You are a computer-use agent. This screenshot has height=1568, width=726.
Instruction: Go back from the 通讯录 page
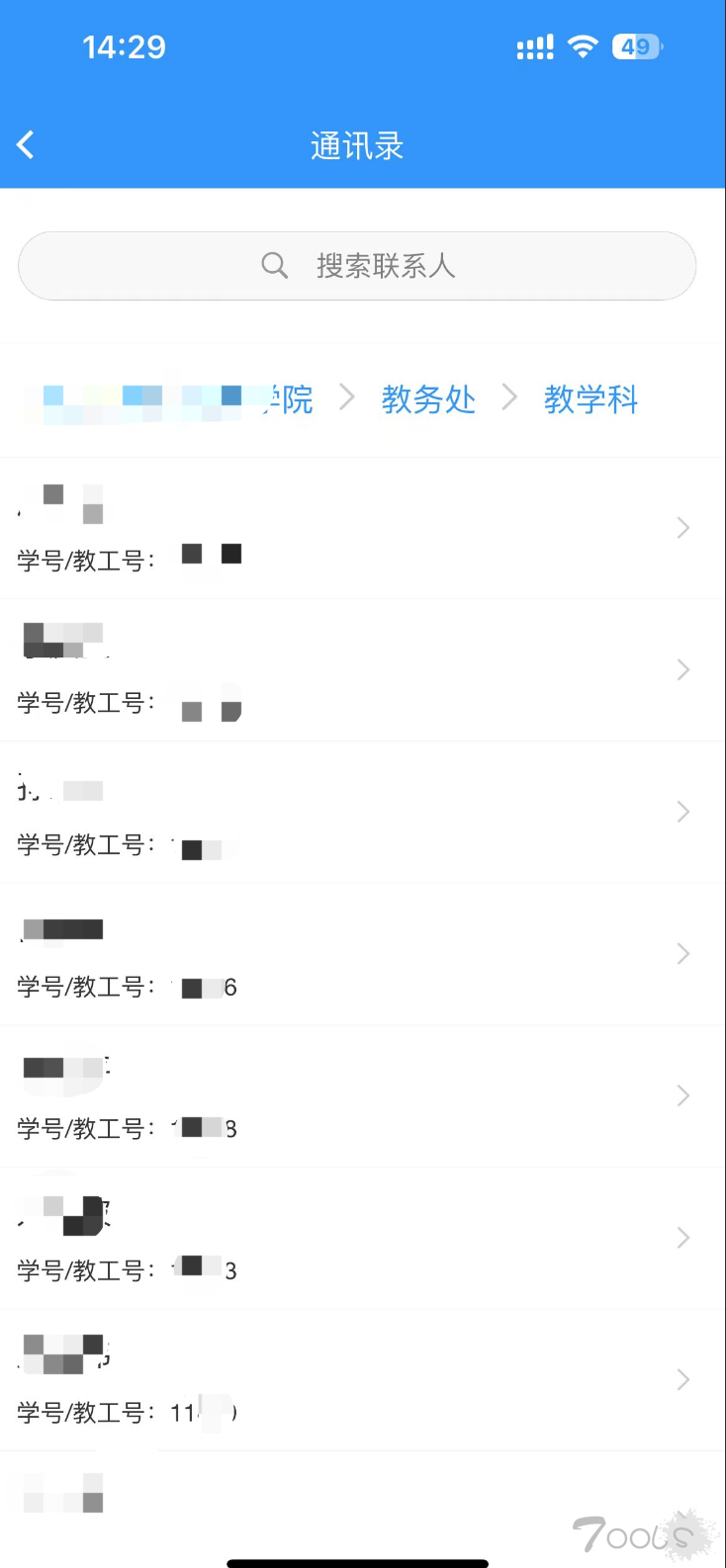coord(27,145)
